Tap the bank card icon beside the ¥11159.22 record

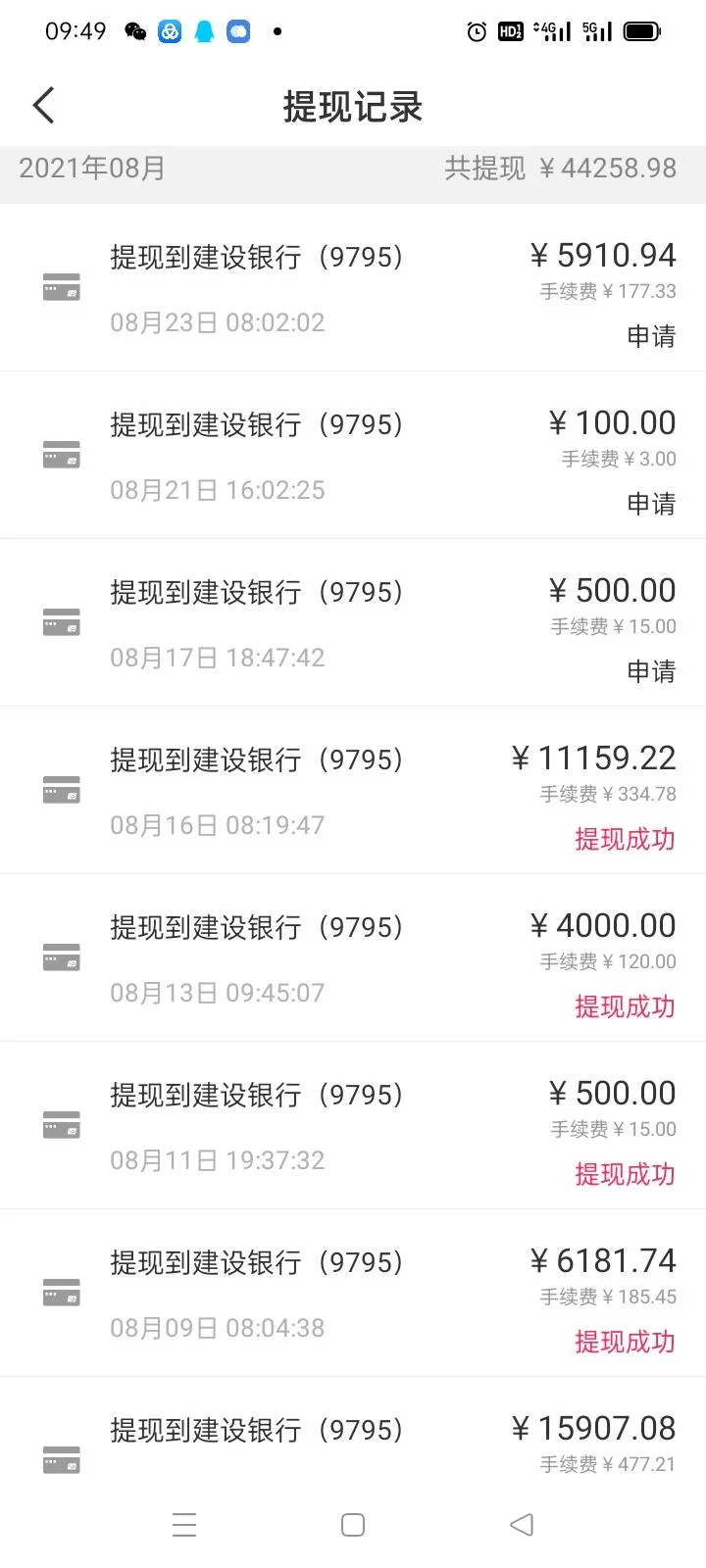(x=61, y=790)
